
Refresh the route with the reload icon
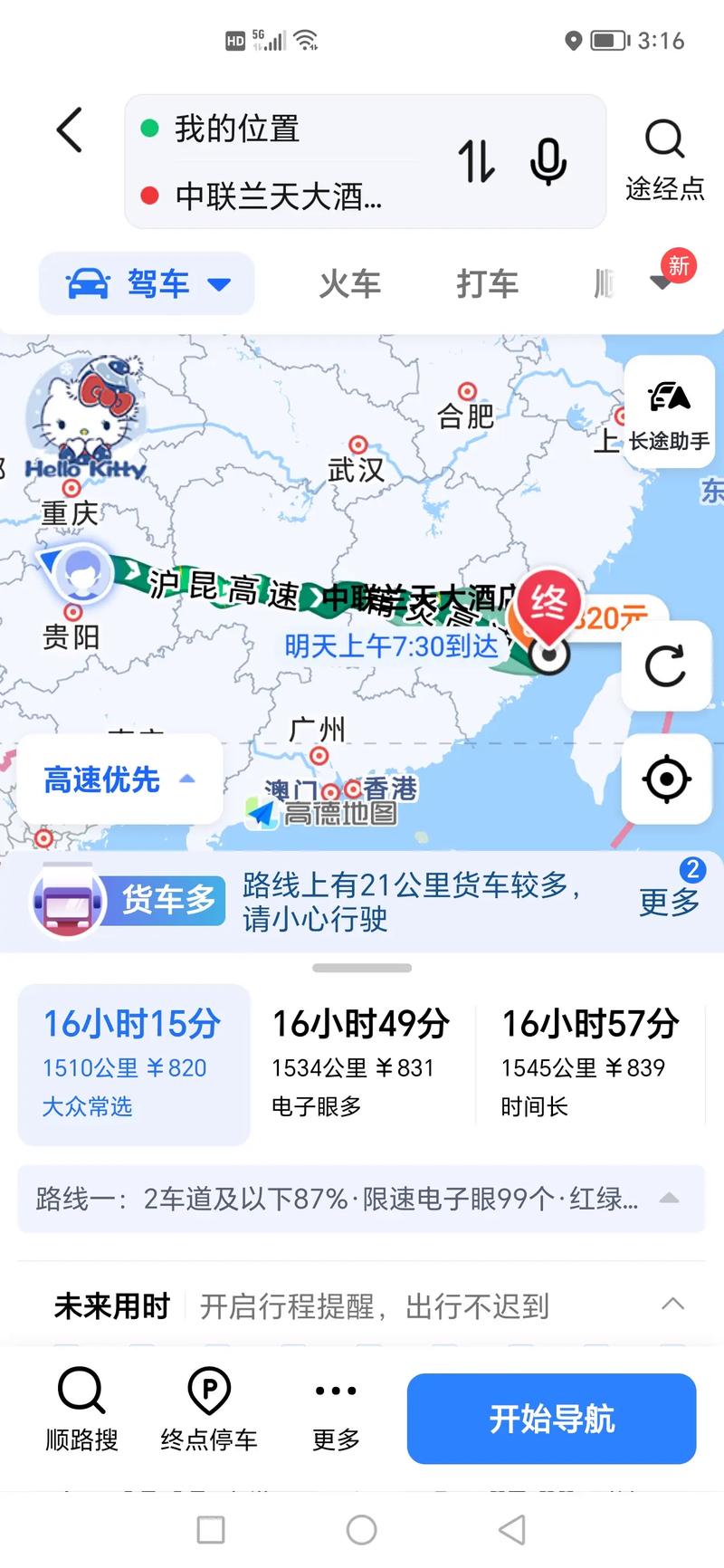coord(666,667)
